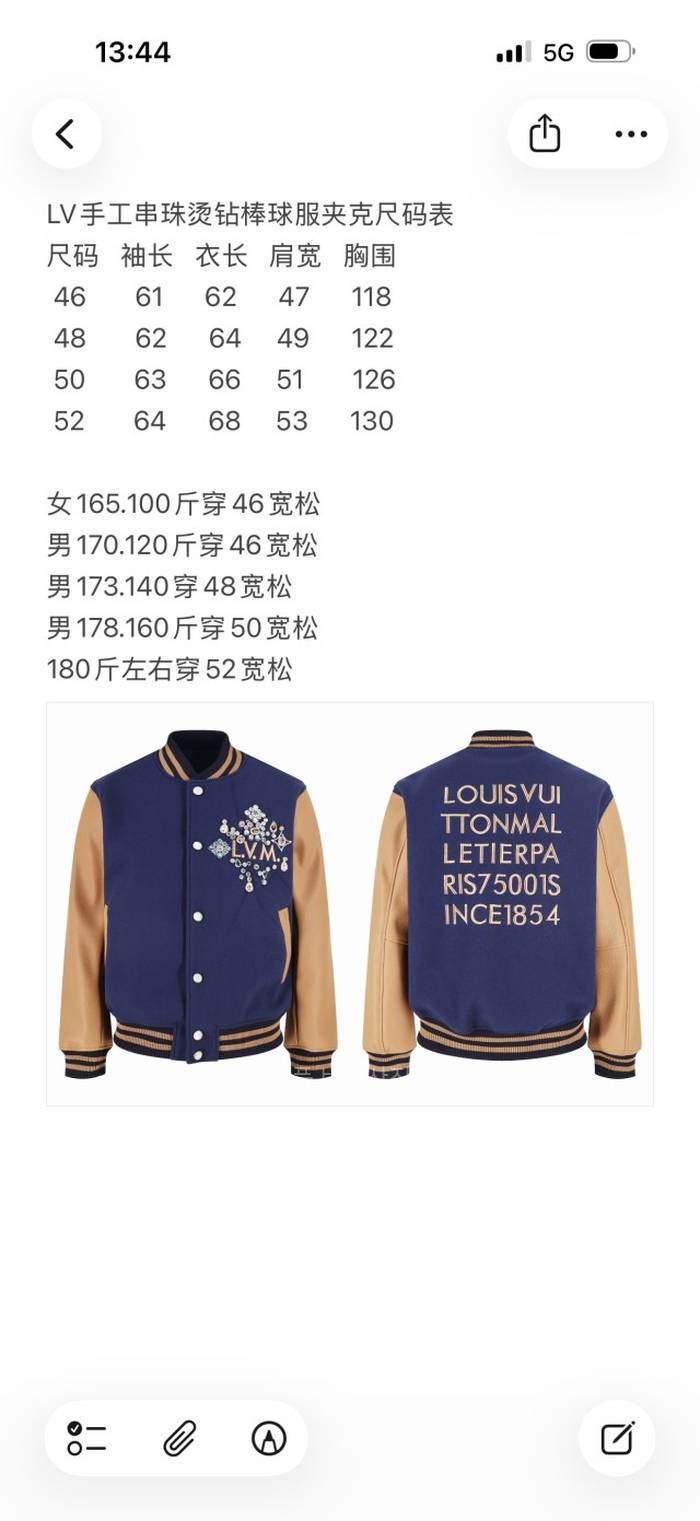
Task: Share this note
Action: point(544,134)
